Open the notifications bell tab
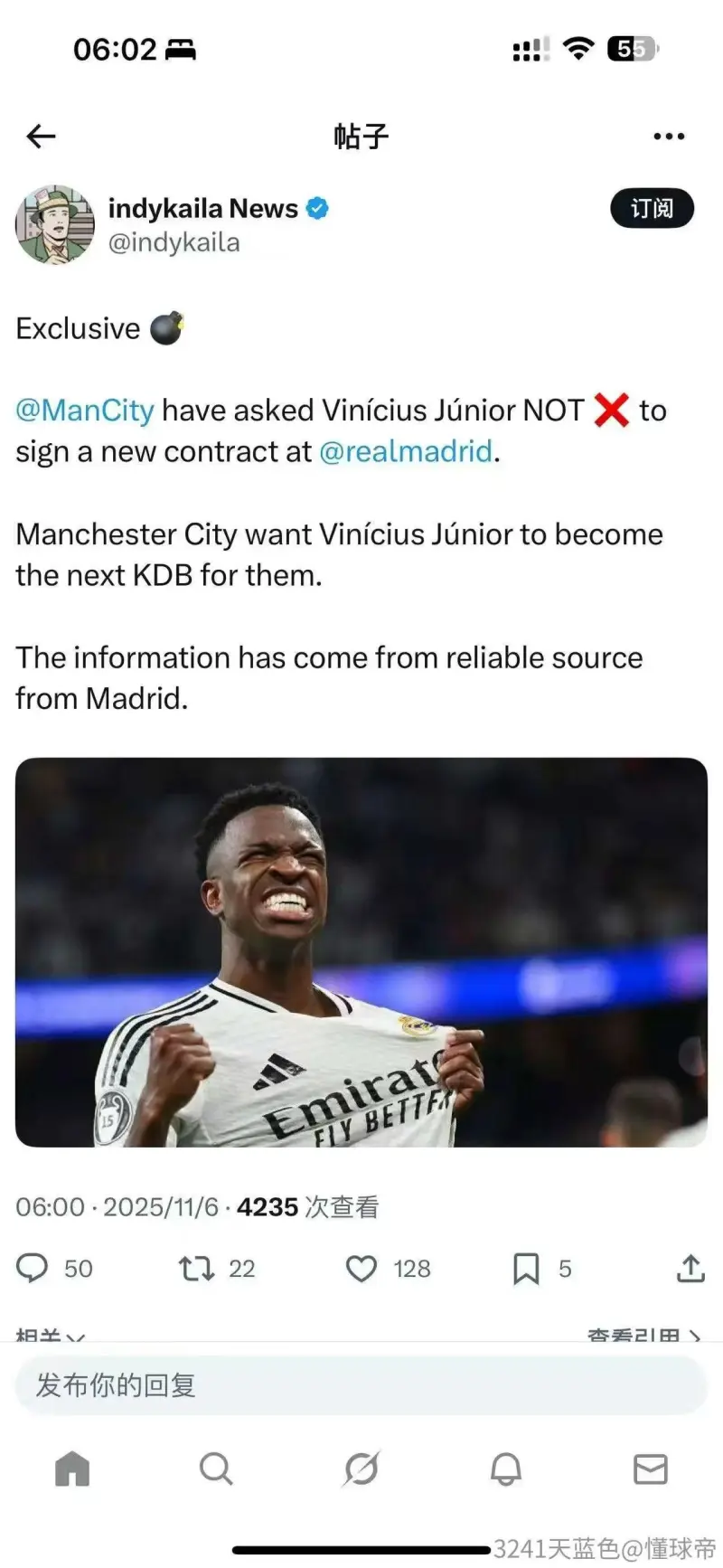Image resolution: width=723 pixels, height=1568 pixels. 506,1469
